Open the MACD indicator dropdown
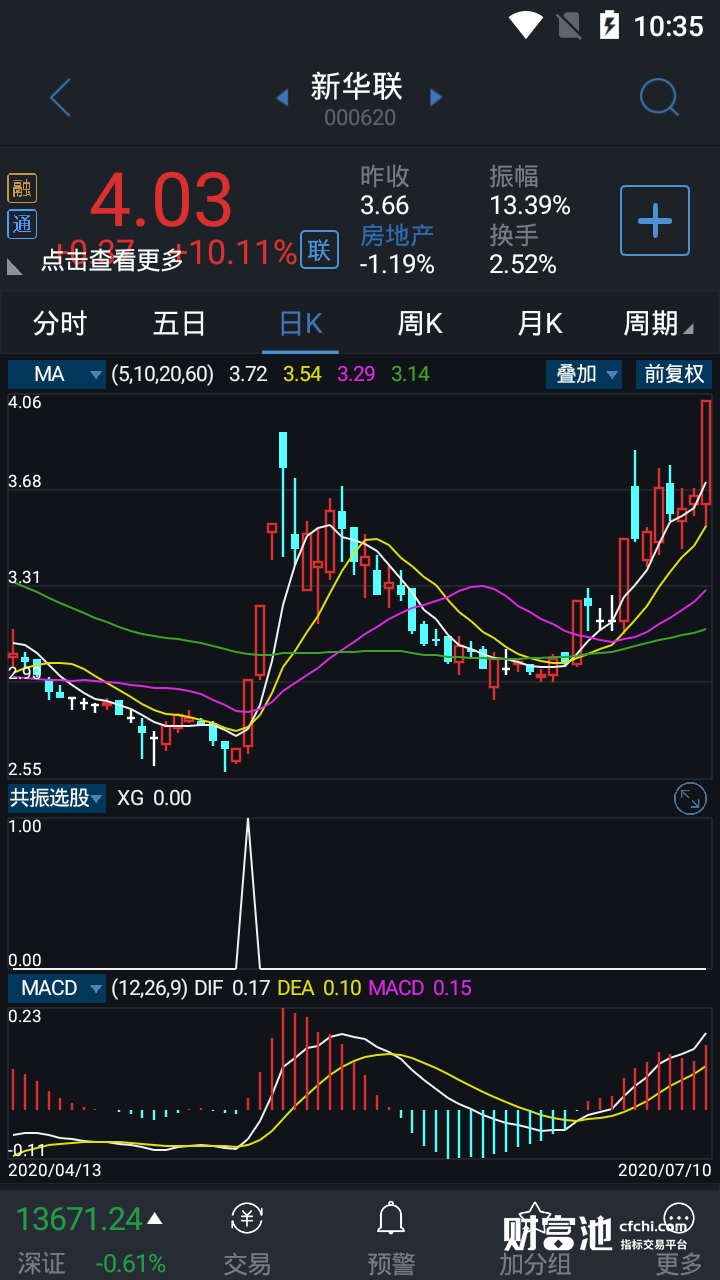This screenshot has width=720, height=1280. tap(57, 988)
